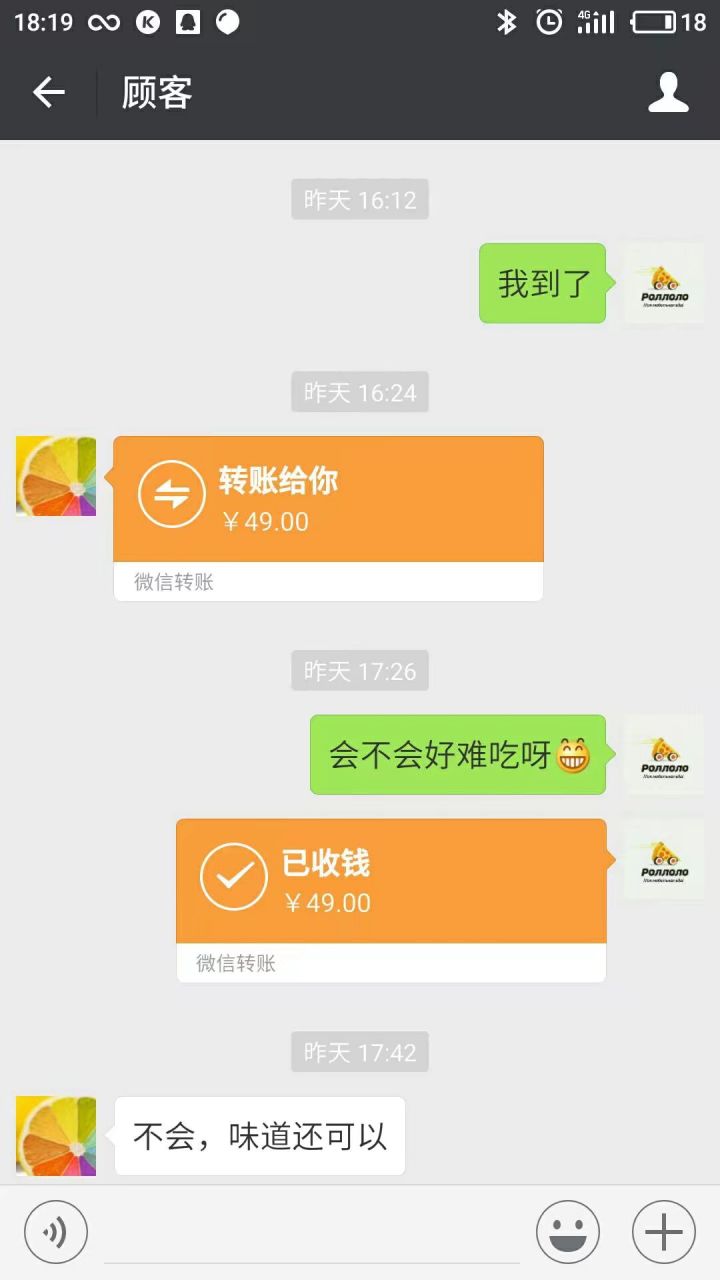720x1280 pixels.
Task: Tap the pizza delivery avatar beside 我到了
Action: click(x=663, y=283)
